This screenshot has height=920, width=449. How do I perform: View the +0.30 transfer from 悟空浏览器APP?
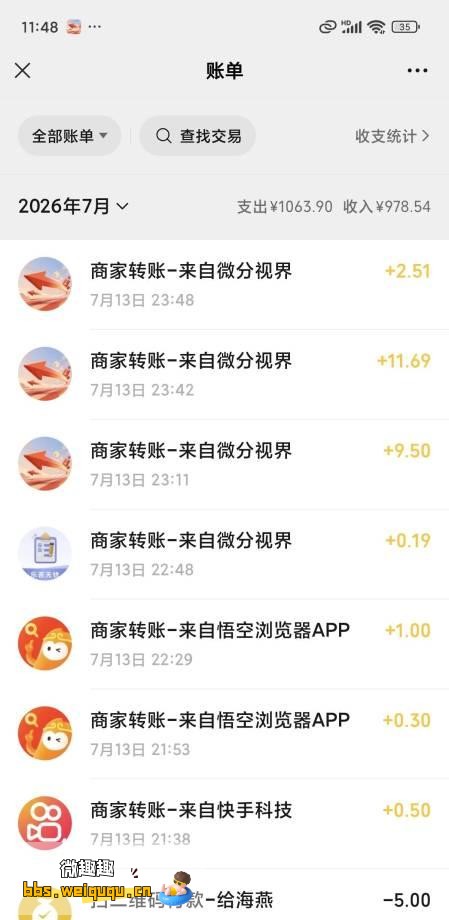click(224, 733)
